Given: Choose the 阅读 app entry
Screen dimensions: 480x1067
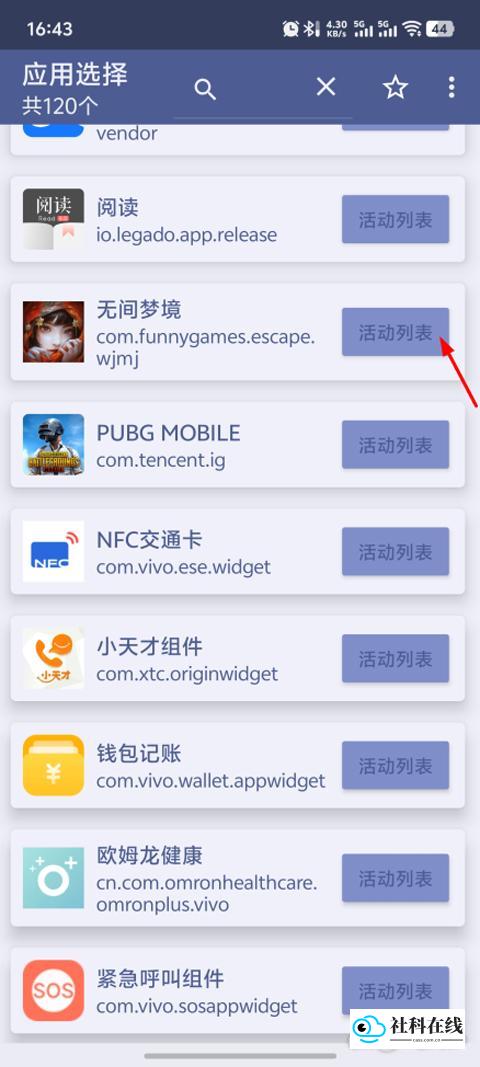Looking at the screenshot, I should point(238,219).
